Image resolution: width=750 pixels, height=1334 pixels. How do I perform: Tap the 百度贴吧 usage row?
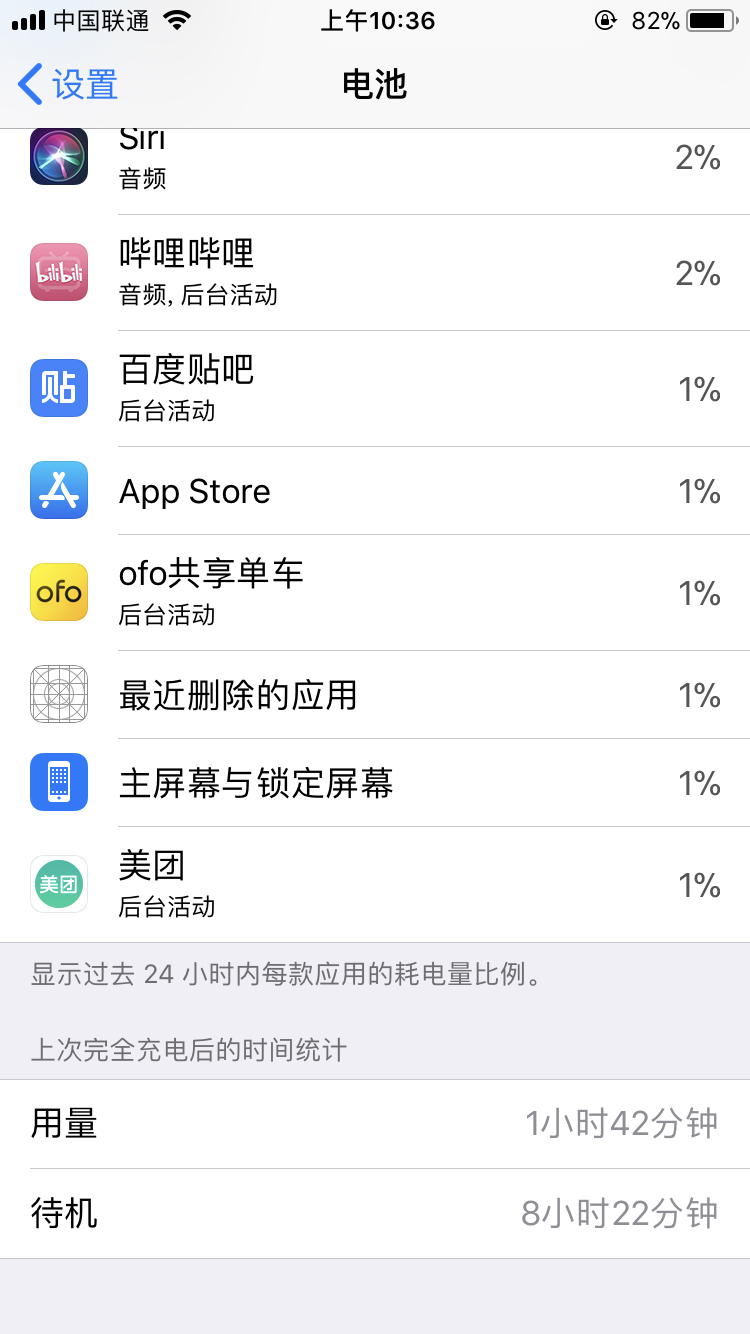375,388
